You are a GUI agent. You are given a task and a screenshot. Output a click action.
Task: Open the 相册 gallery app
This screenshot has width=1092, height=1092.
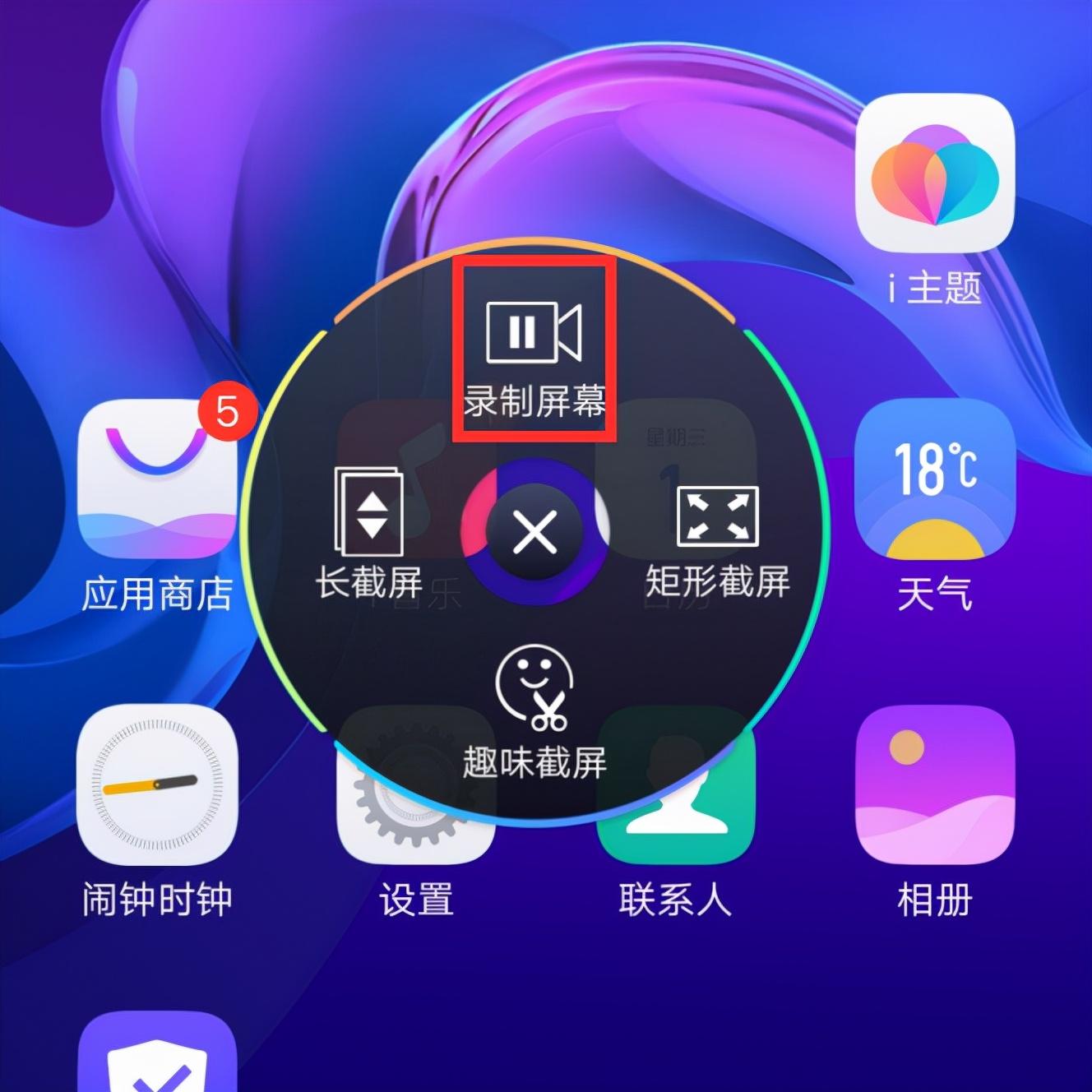coord(935,784)
